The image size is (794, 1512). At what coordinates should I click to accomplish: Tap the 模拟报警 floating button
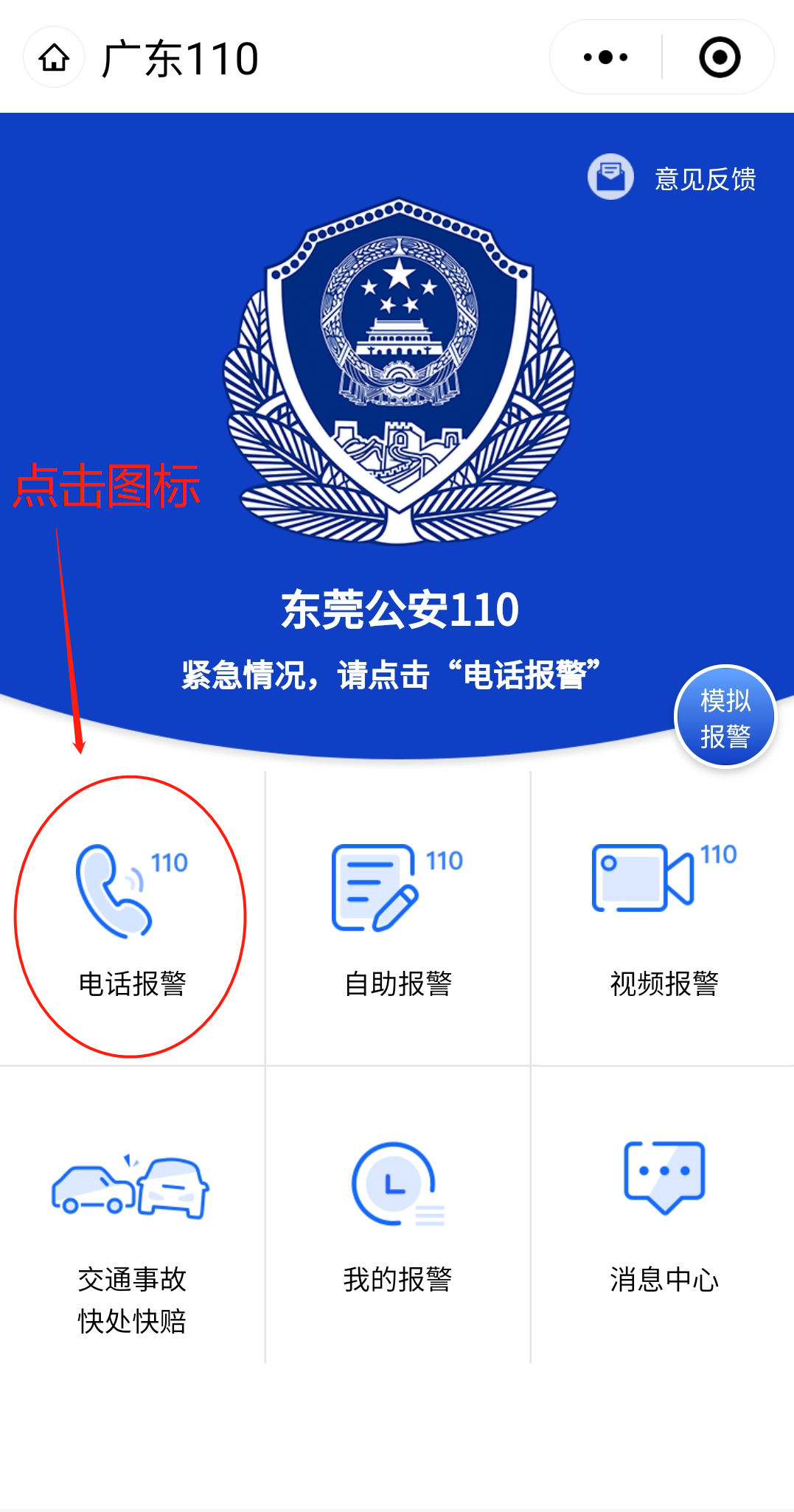pos(725,717)
